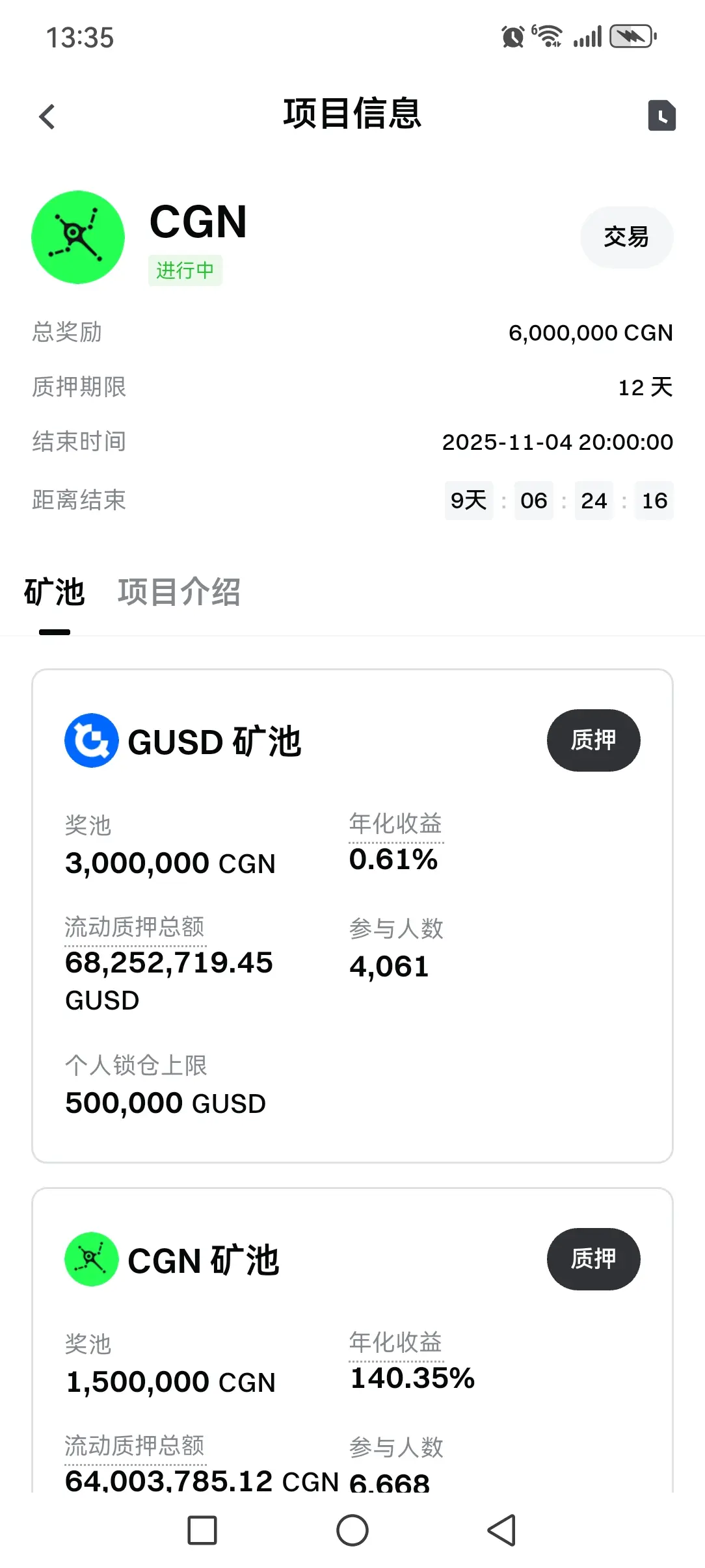Image resolution: width=705 pixels, height=1568 pixels.
Task: Show 流动质押总额 info for GUSD pool
Action: coord(135,928)
